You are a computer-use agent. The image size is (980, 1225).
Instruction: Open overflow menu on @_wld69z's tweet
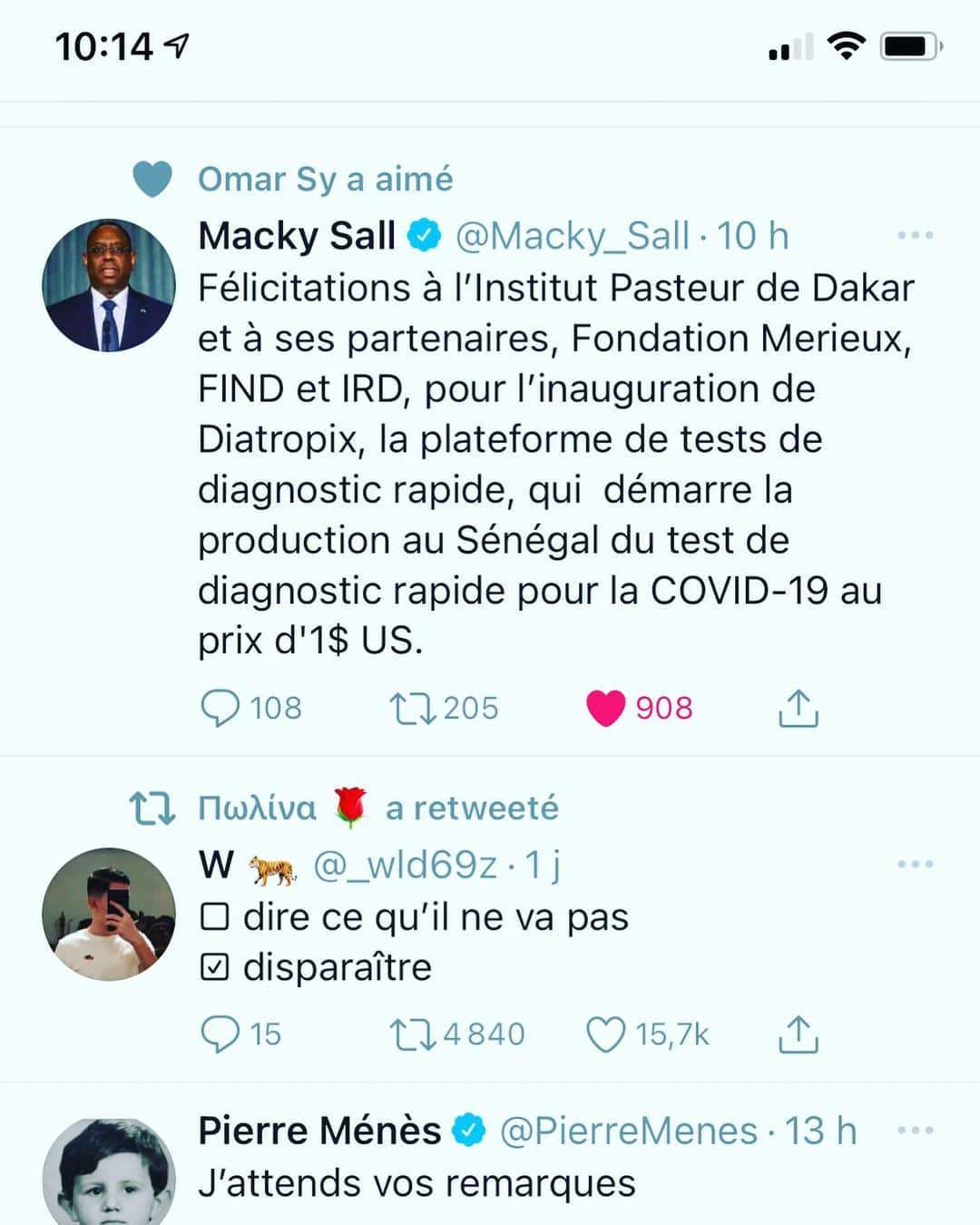[915, 864]
